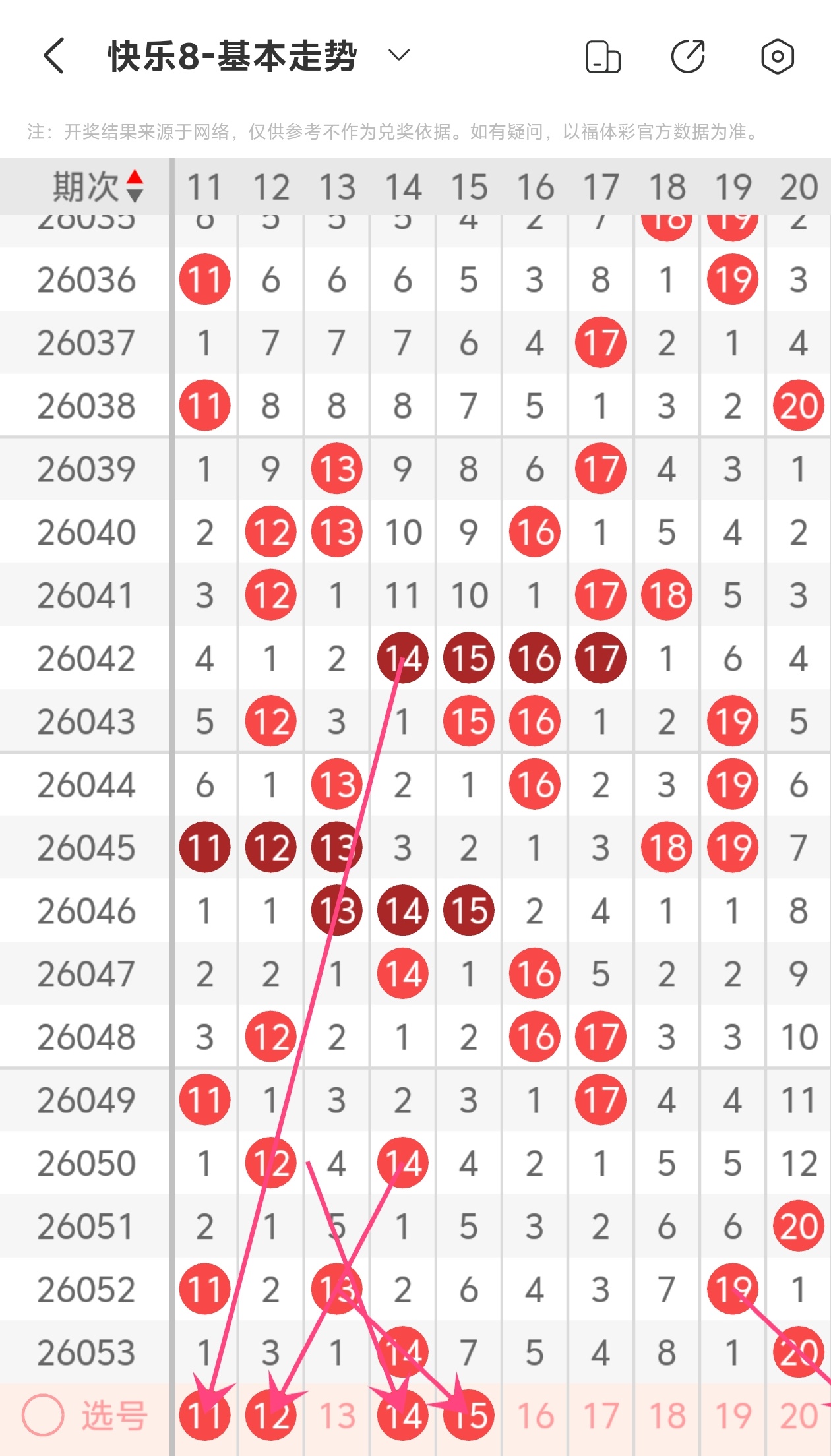Deselect number 15 in the selection row
This screenshot has width=831, height=1456.
click(x=469, y=1415)
